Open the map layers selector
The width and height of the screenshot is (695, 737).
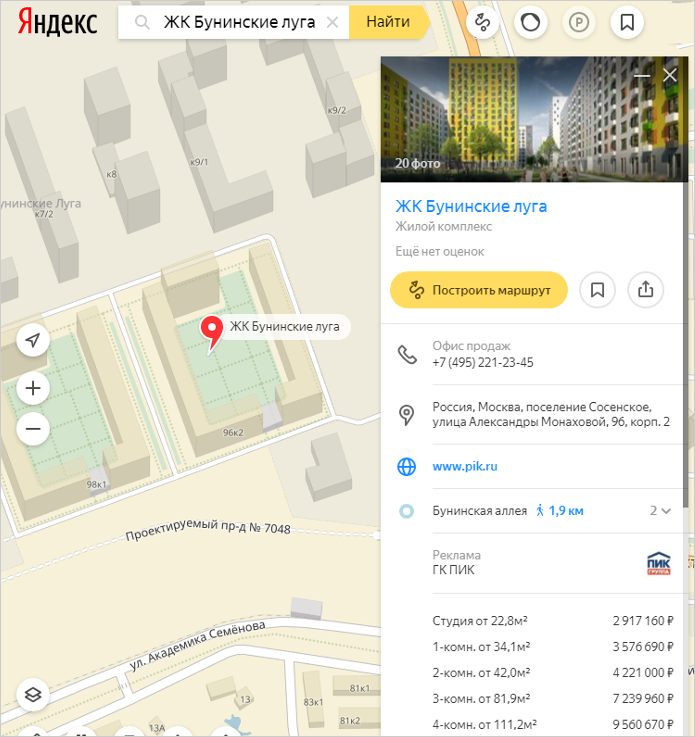(x=33, y=694)
